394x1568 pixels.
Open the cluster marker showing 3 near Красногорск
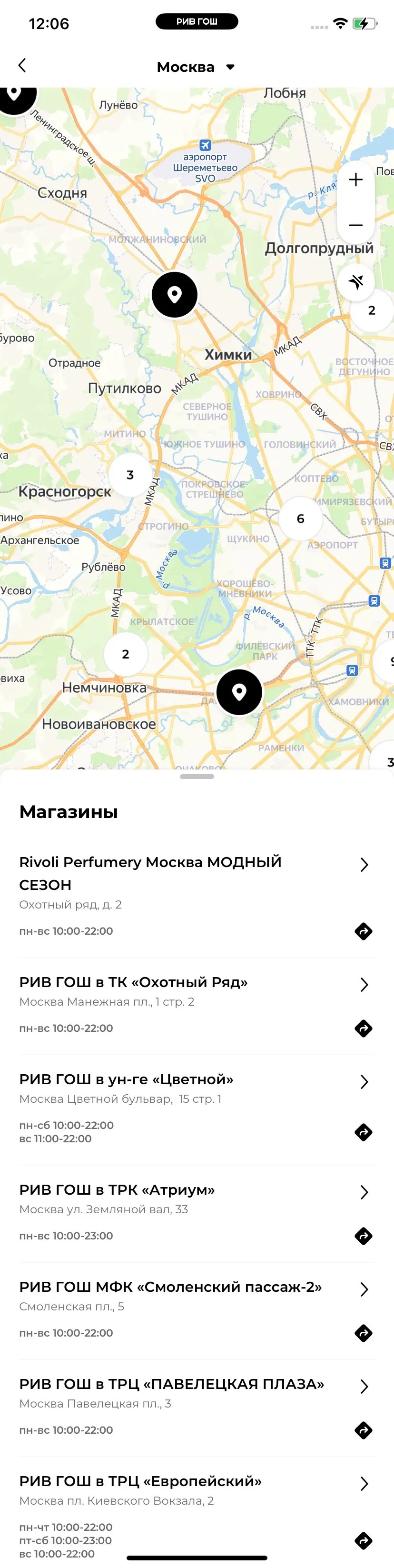click(x=130, y=475)
